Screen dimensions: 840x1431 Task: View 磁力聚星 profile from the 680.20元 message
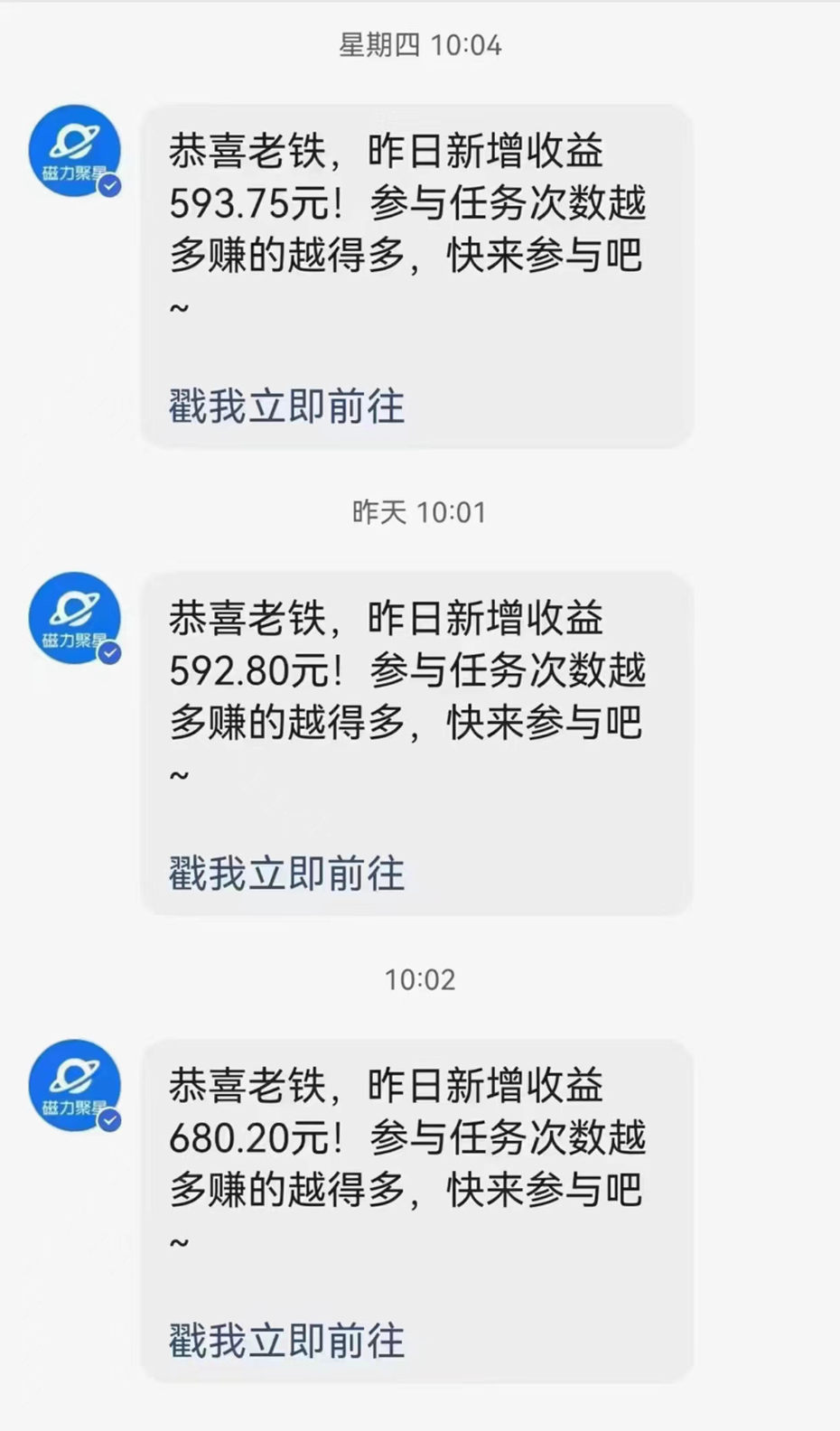(74, 1085)
